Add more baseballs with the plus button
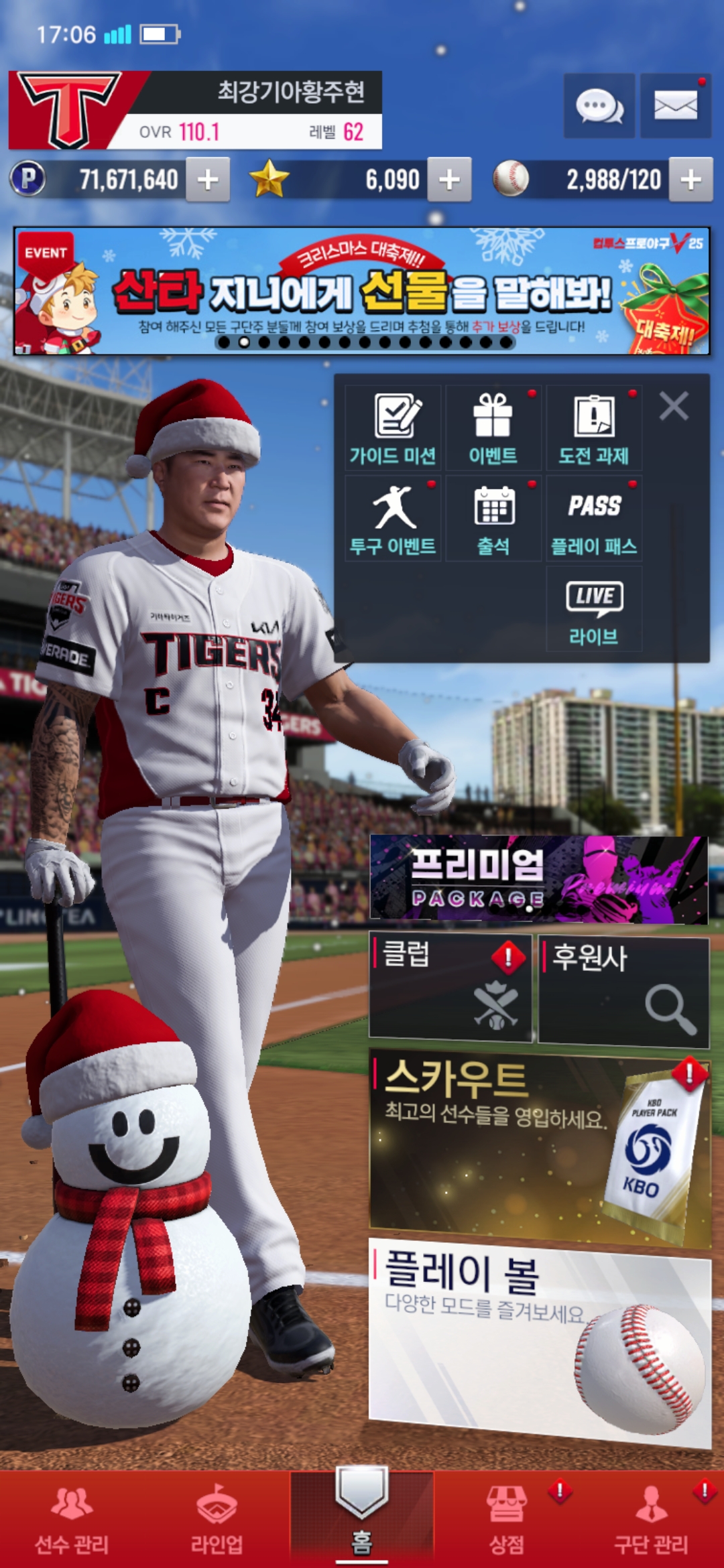Image resolution: width=724 pixels, height=1568 pixels. point(690,180)
